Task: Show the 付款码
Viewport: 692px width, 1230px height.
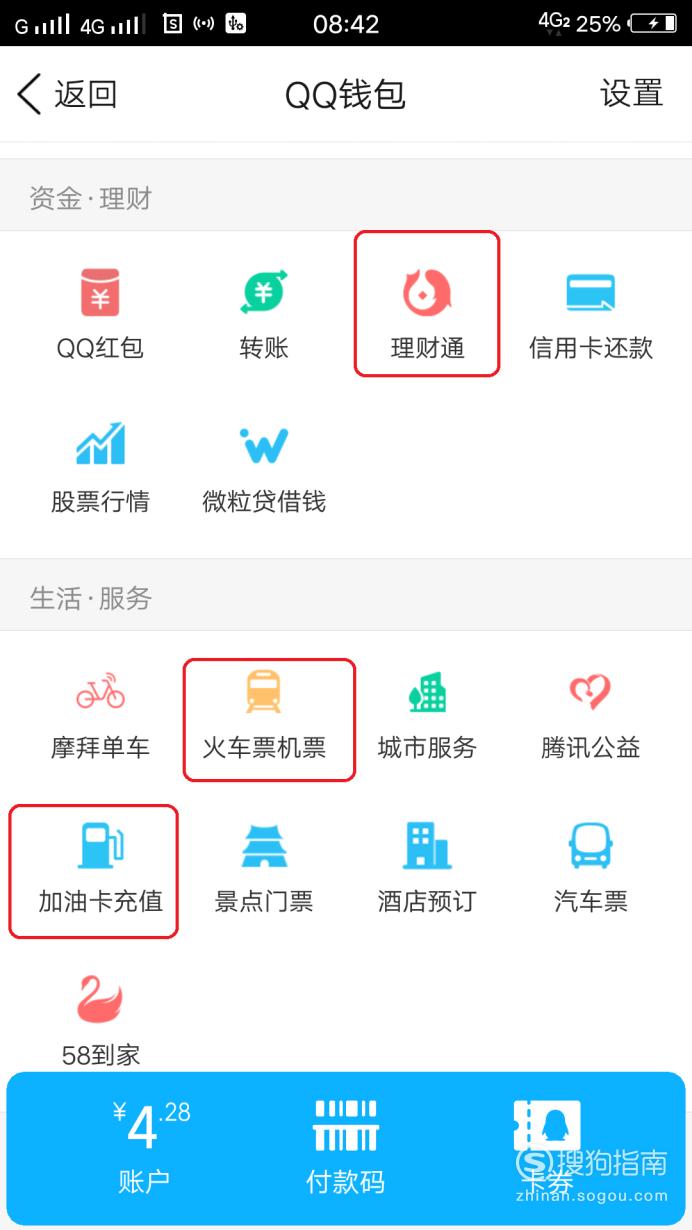Action: tap(345, 1148)
